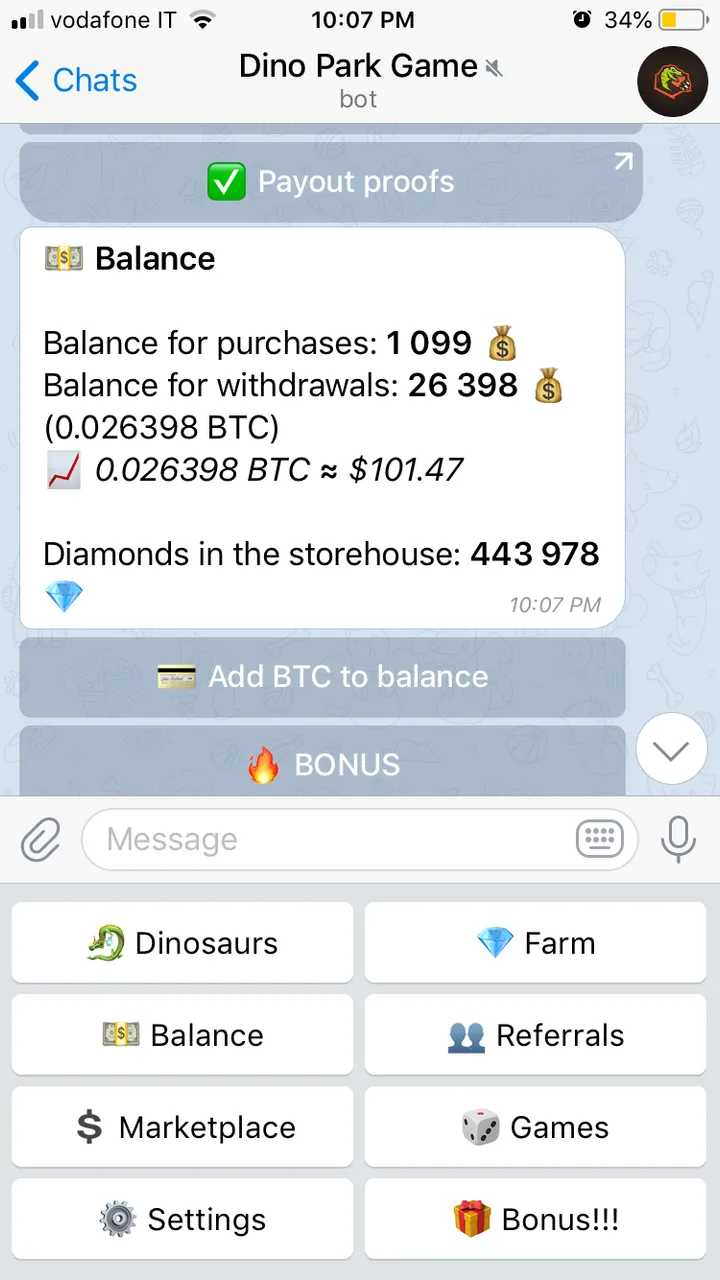Record a voice message with microphone
Viewport: 720px width, 1280px height.
click(678, 840)
